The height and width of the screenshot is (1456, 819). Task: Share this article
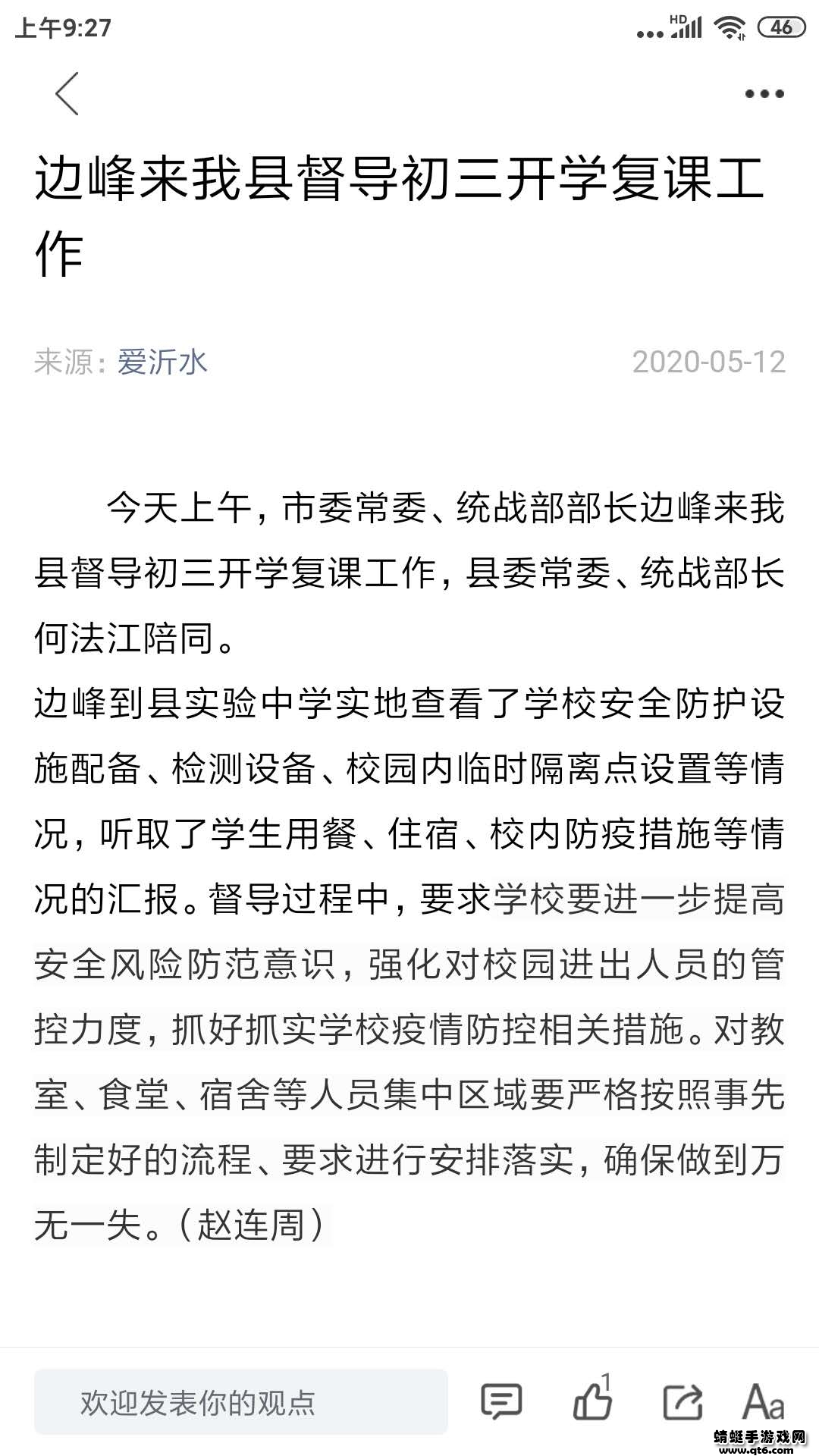[x=682, y=1401]
